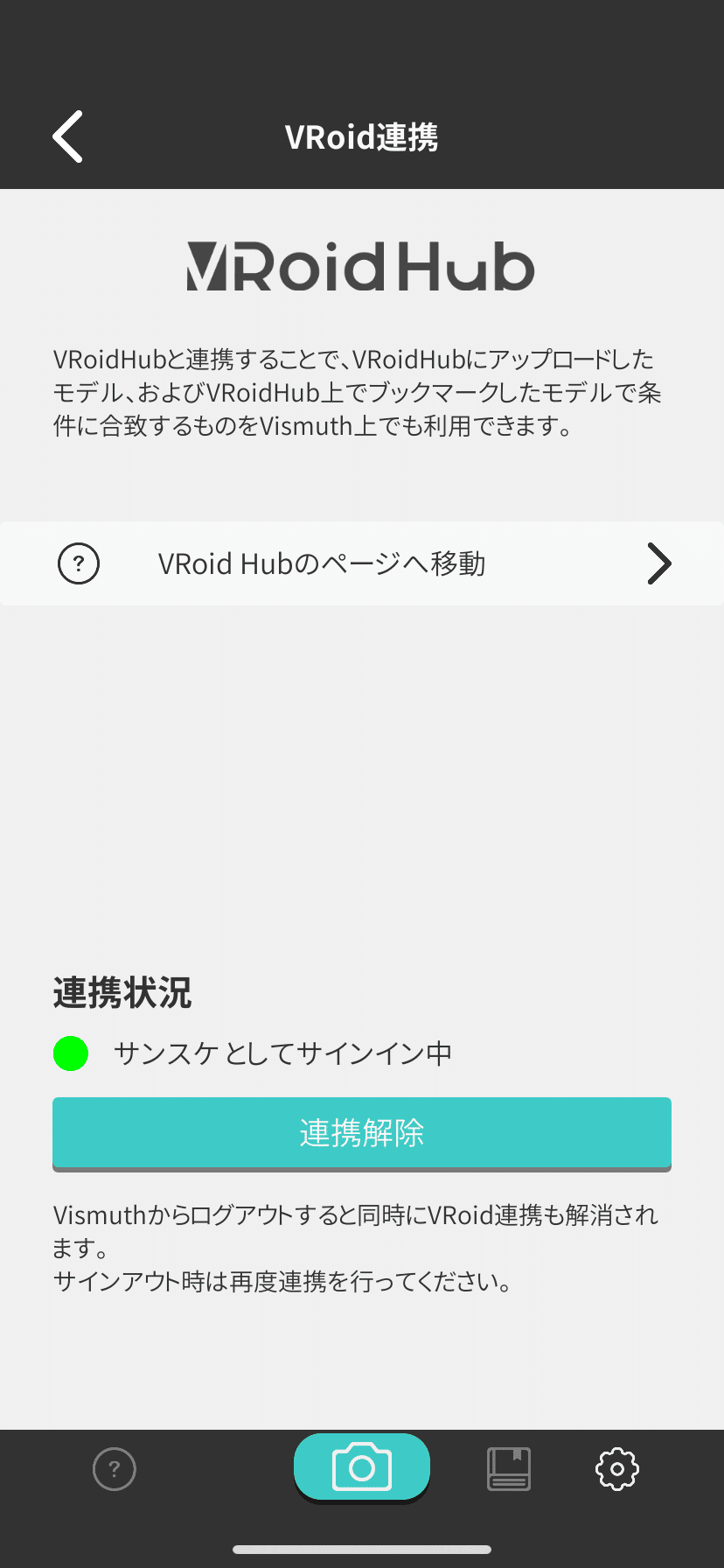Screen dimensions: 724x1568
Task: Open the help question mark in bottom bar
Action: point(115,1469)
